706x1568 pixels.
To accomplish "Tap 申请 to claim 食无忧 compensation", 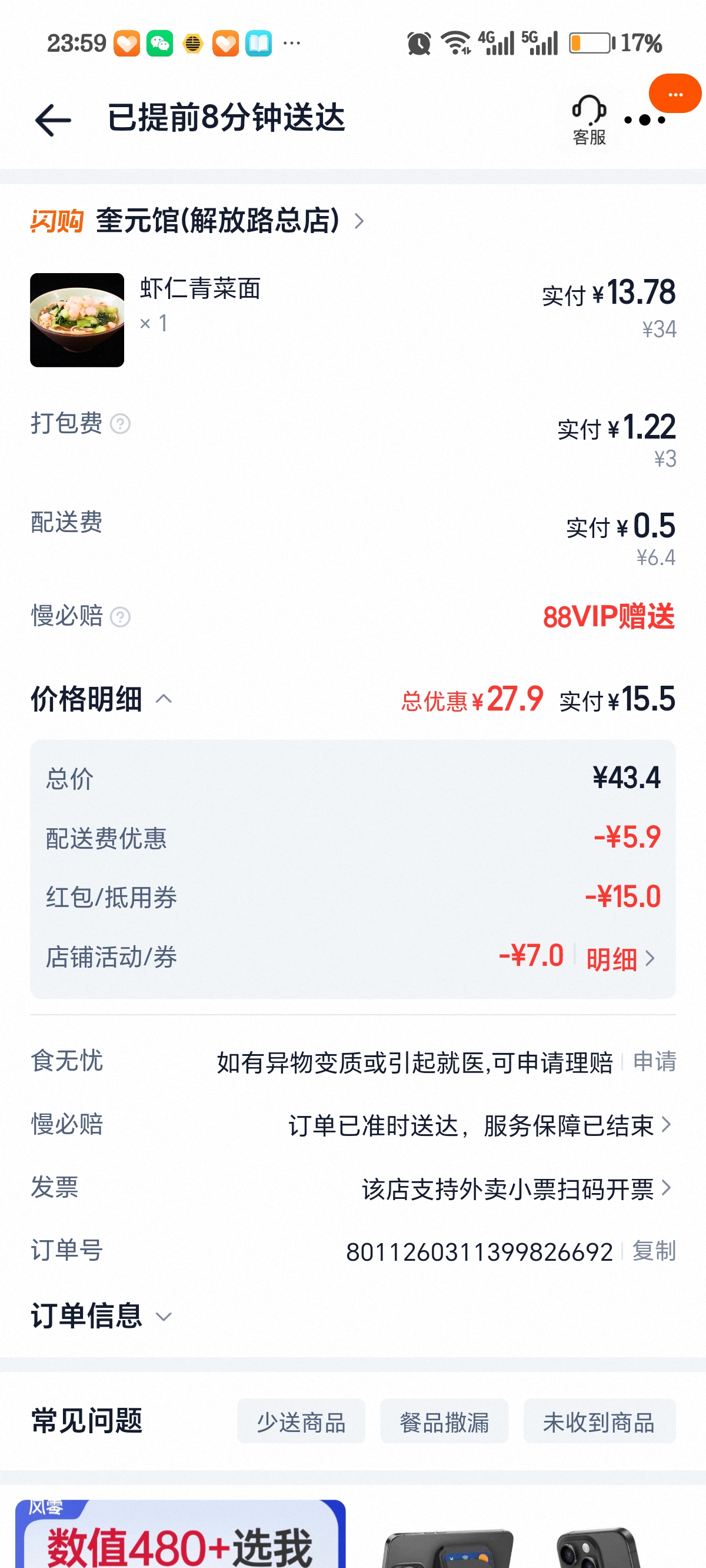I will 654,1061.
